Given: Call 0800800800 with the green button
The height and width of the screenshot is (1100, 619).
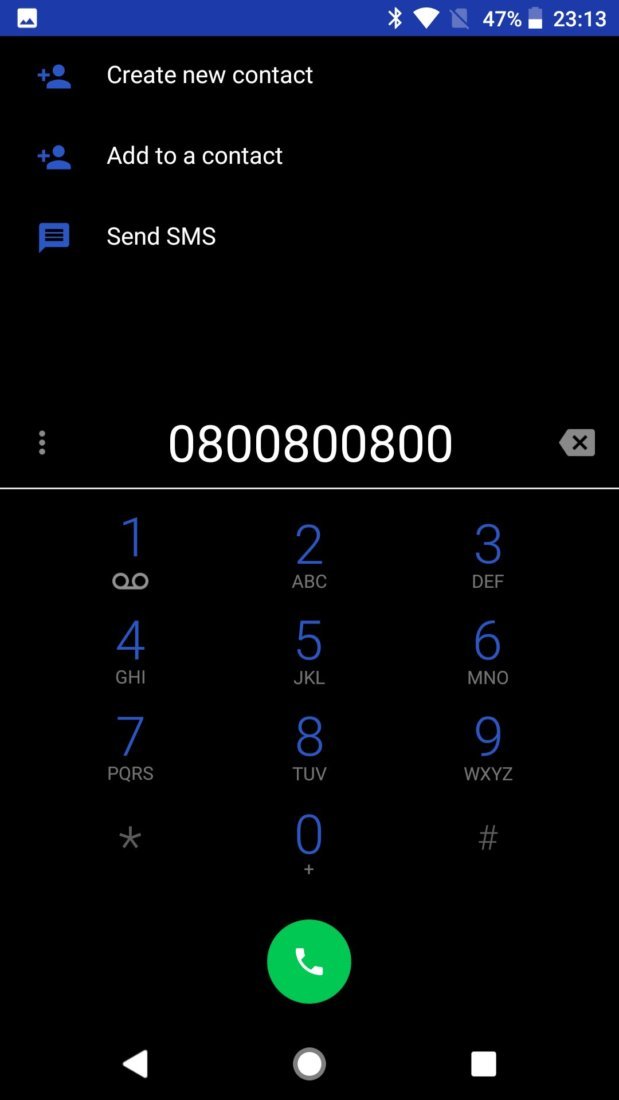Looking at the screenshot, I should [309, 961].
